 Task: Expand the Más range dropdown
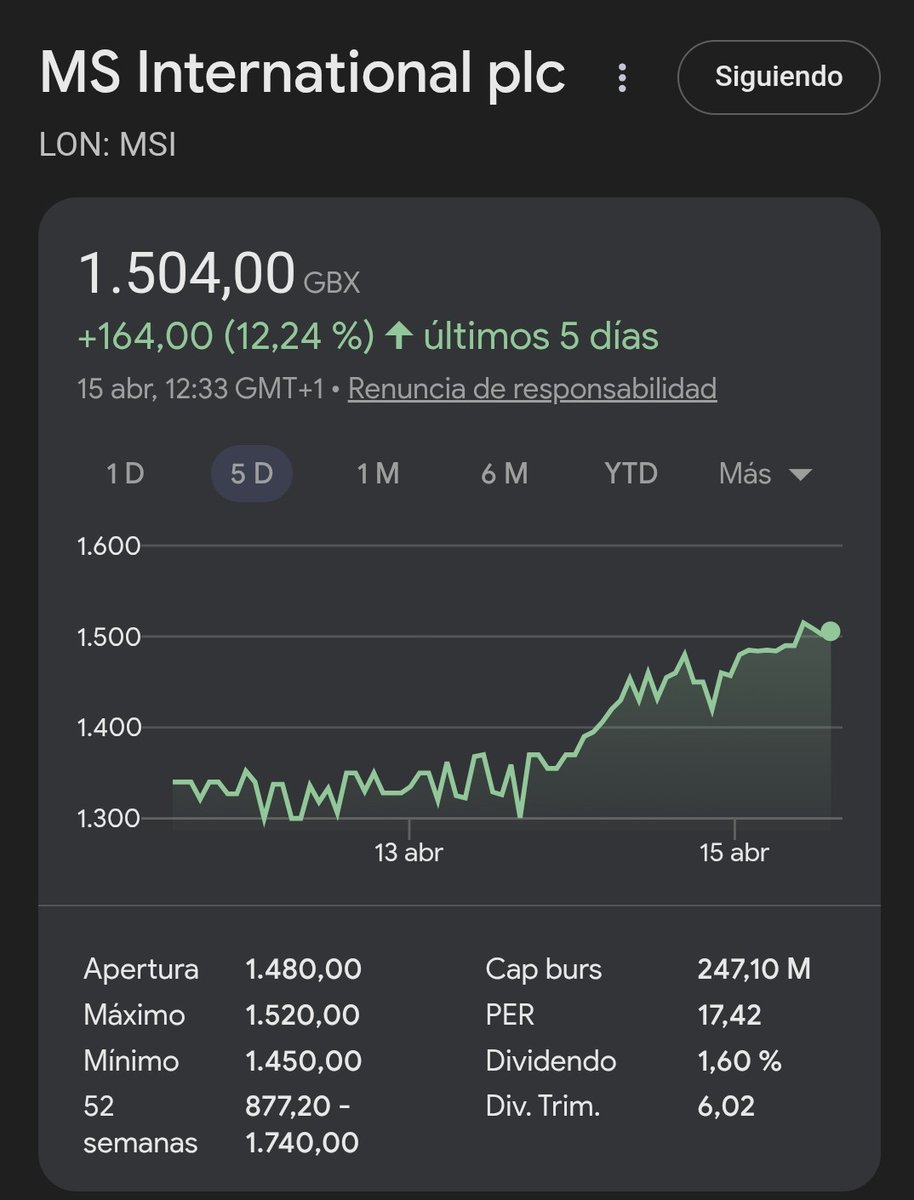point(764,474)
